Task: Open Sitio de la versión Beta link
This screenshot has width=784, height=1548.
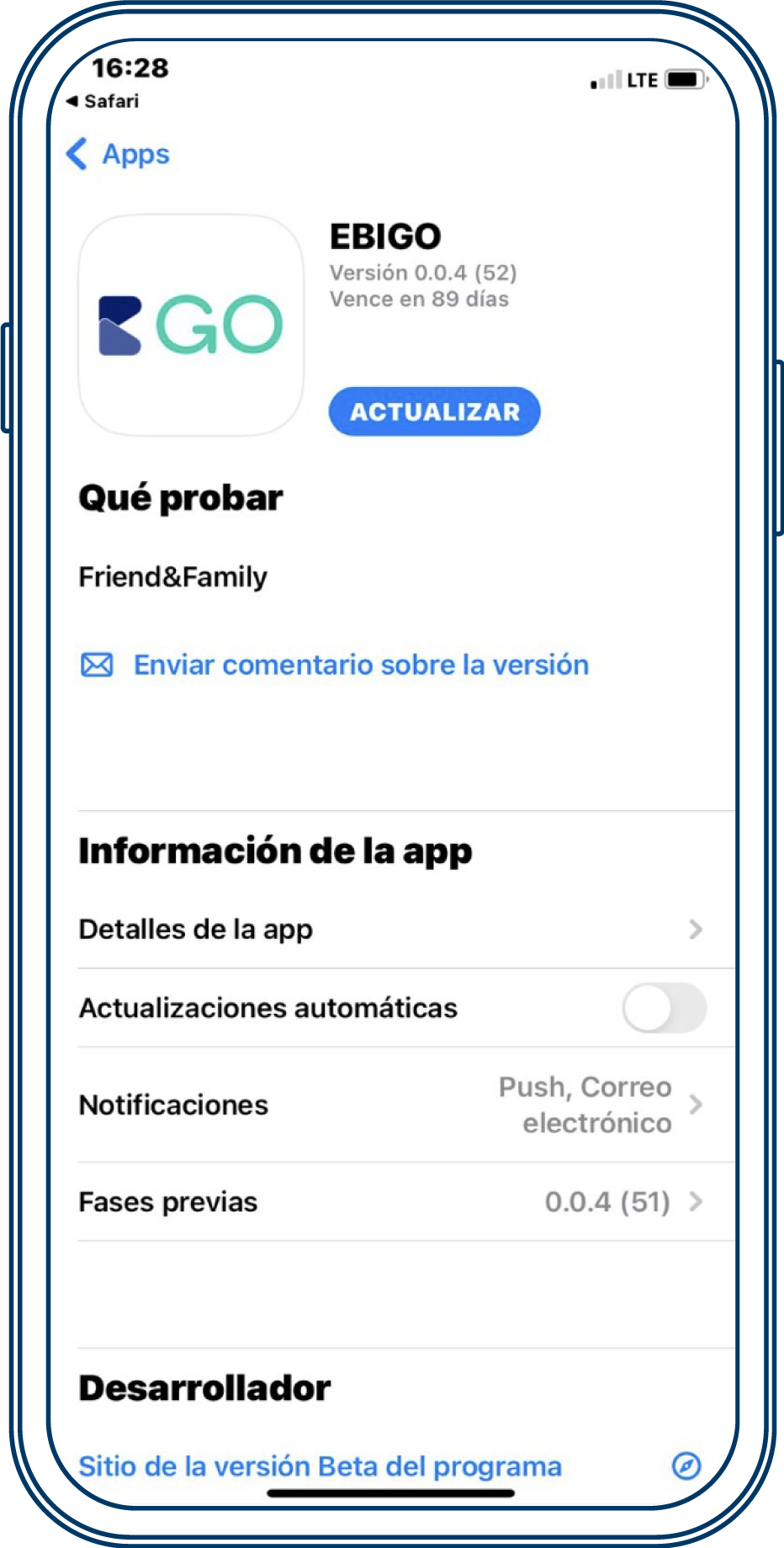Action: (320, 1466)
